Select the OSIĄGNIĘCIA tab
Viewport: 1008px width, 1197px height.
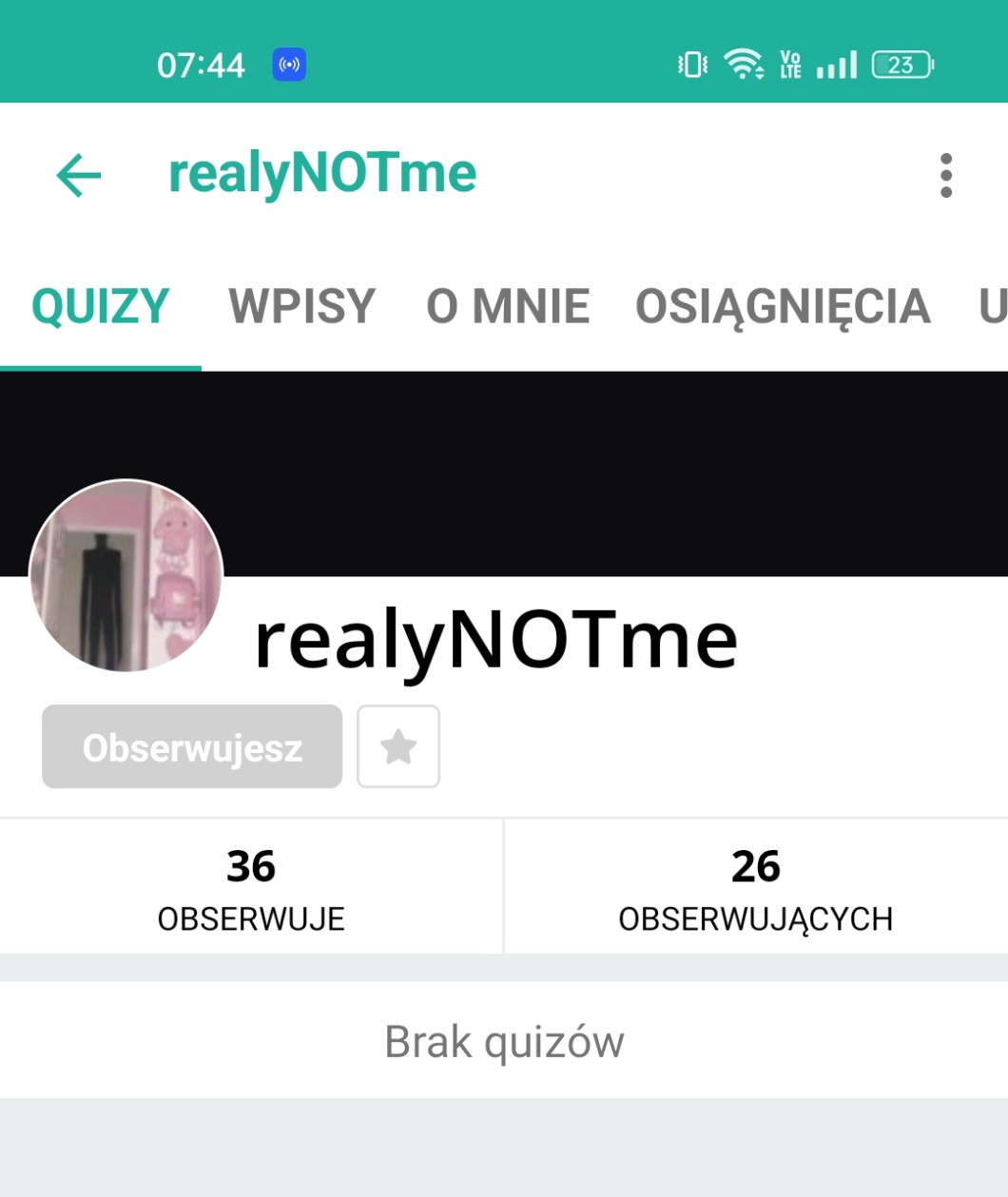point(783,306)
